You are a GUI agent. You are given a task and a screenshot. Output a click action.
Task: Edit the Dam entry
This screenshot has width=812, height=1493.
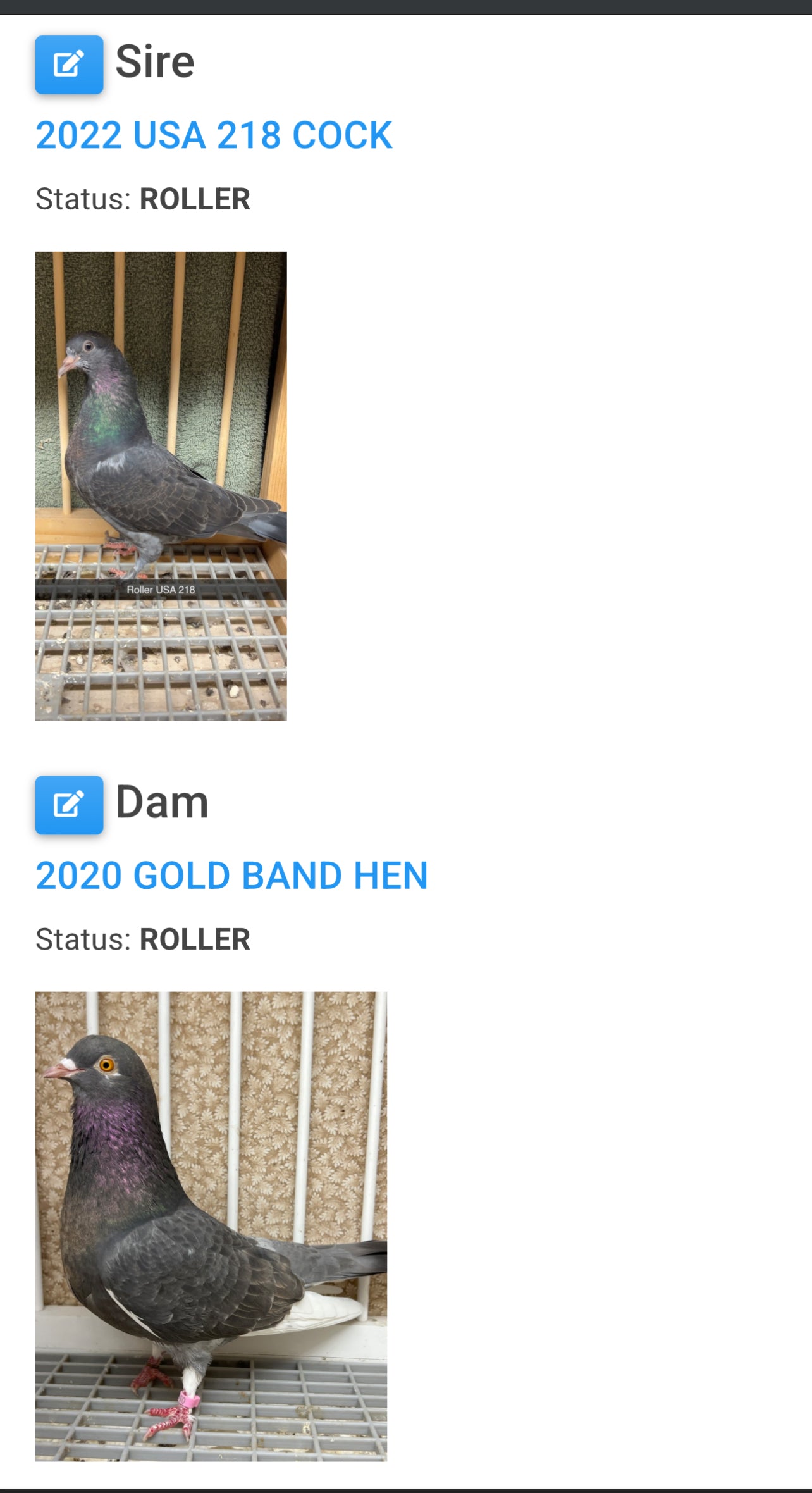pos(69,805)
